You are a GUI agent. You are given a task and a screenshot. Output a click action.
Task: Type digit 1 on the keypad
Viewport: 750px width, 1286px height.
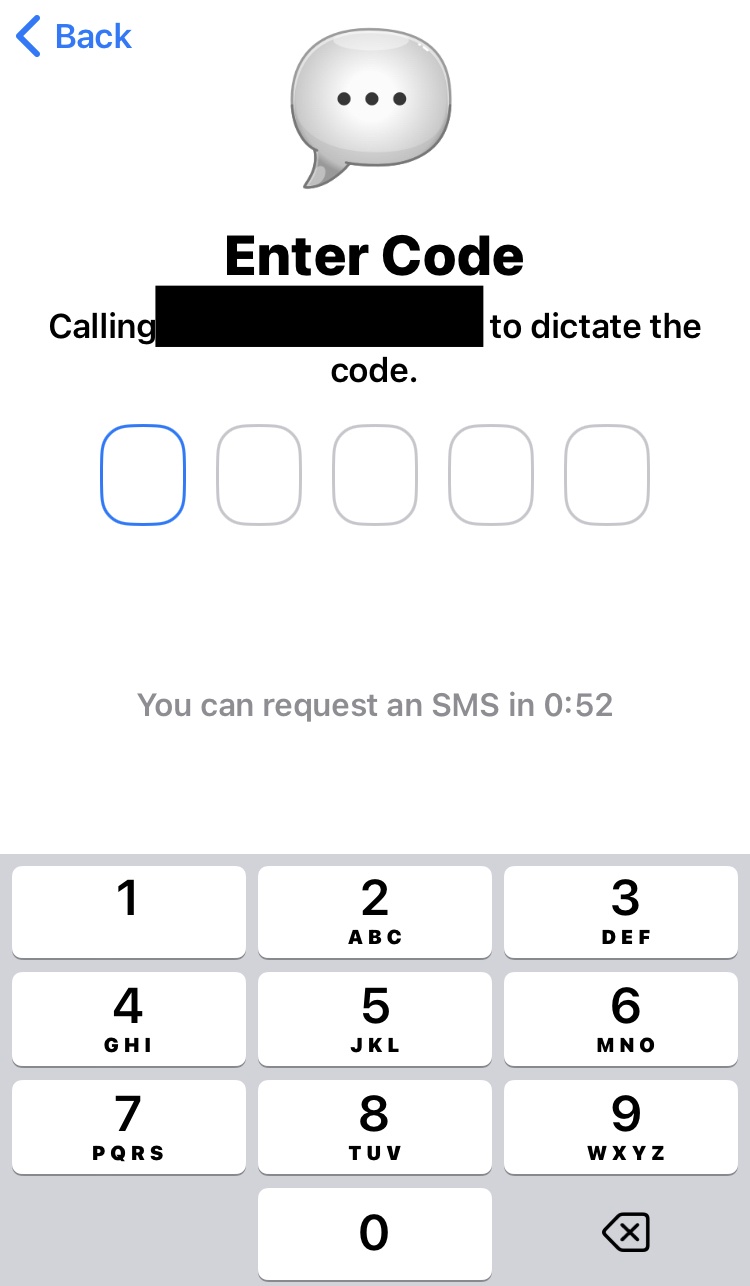(128, 911)
